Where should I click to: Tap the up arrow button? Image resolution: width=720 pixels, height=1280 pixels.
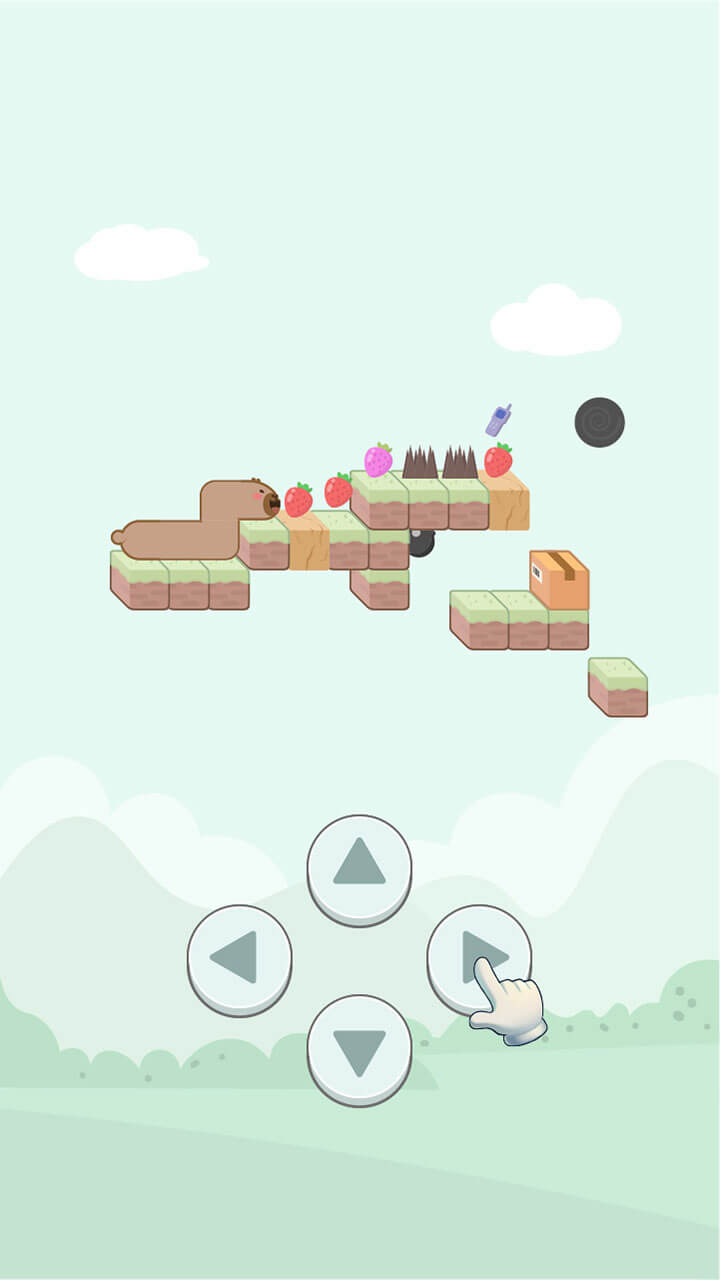[359, 864]
